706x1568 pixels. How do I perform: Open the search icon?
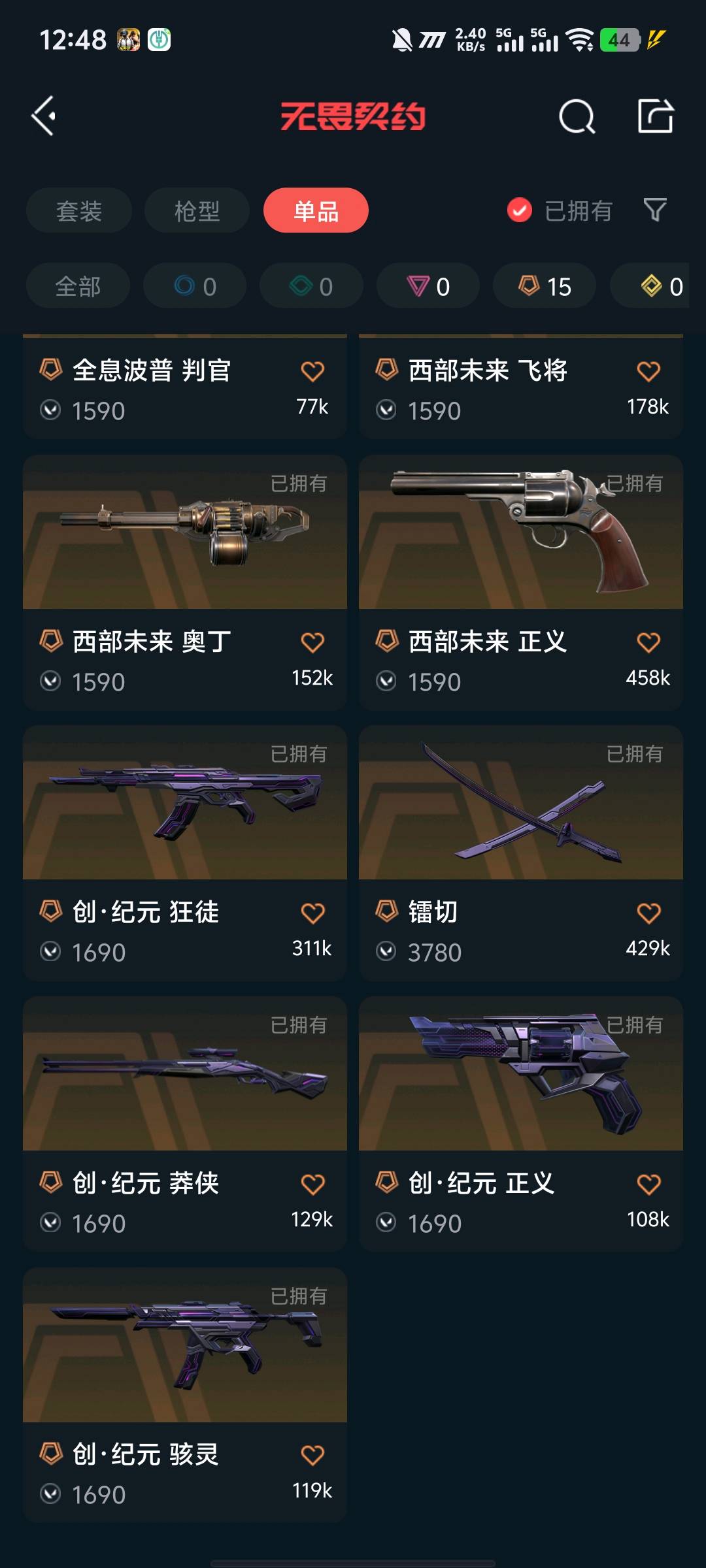point(577,117)
